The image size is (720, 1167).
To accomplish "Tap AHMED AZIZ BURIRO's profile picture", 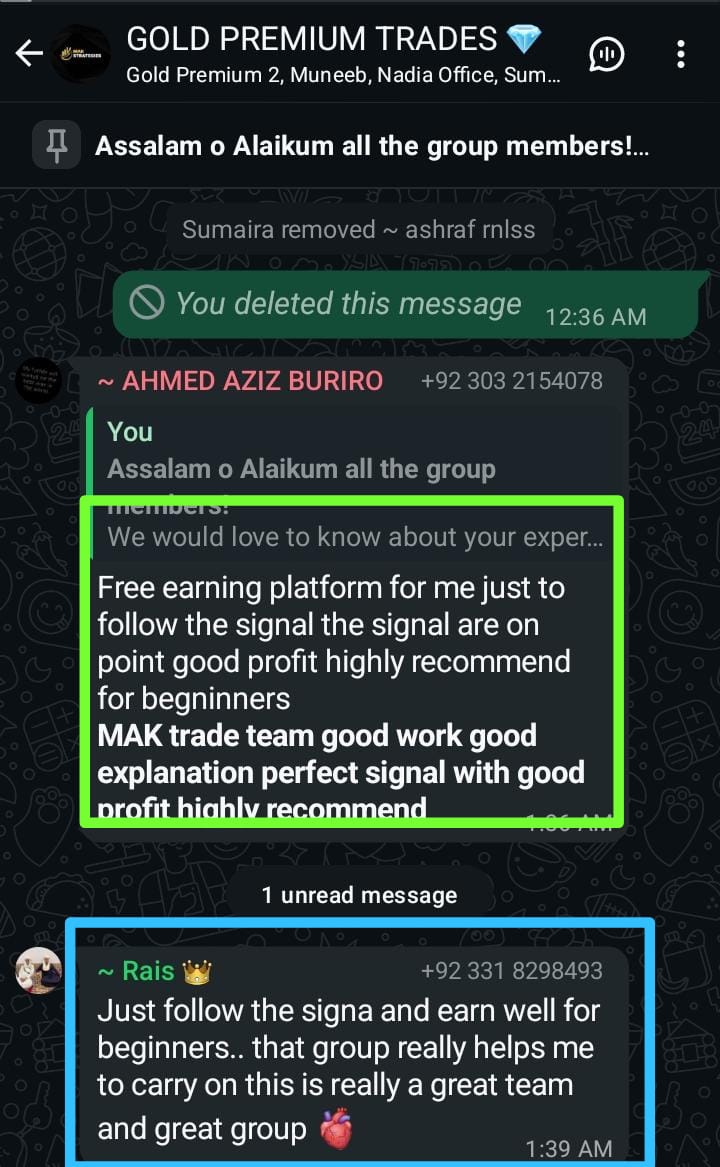I will coord(38,381).
